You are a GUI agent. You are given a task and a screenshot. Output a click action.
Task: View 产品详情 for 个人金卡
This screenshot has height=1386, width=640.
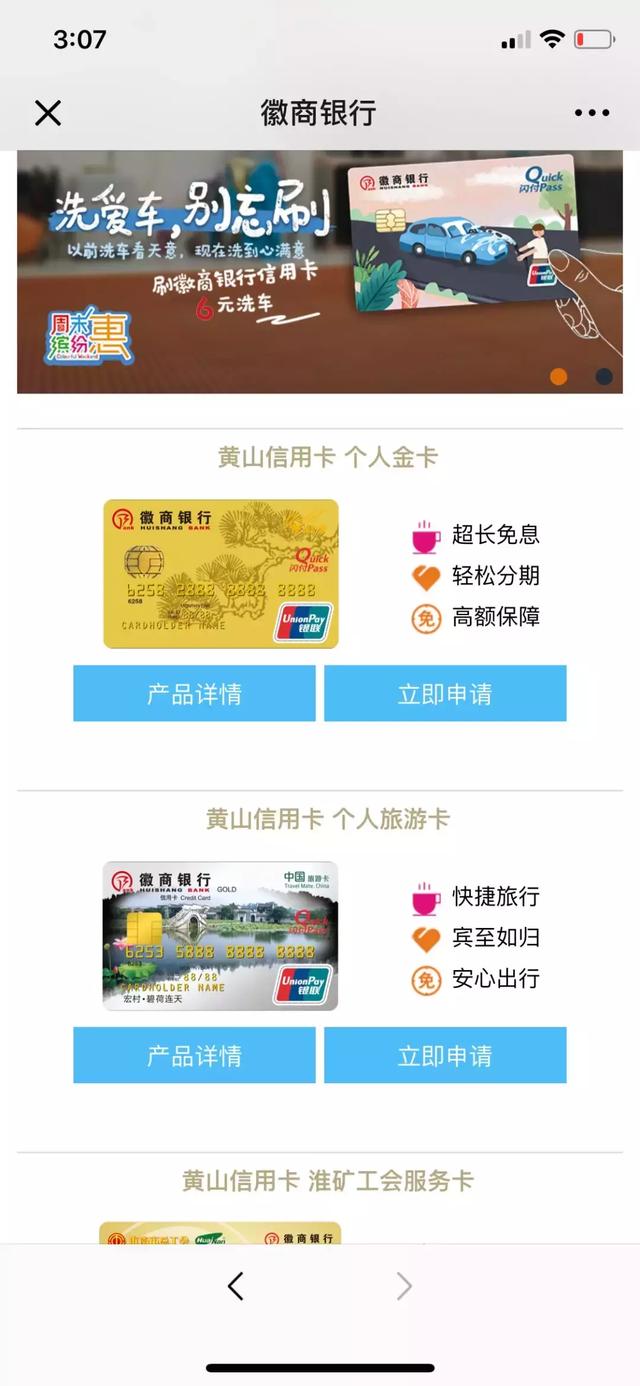pyautogui.click(x=194, y=694)
